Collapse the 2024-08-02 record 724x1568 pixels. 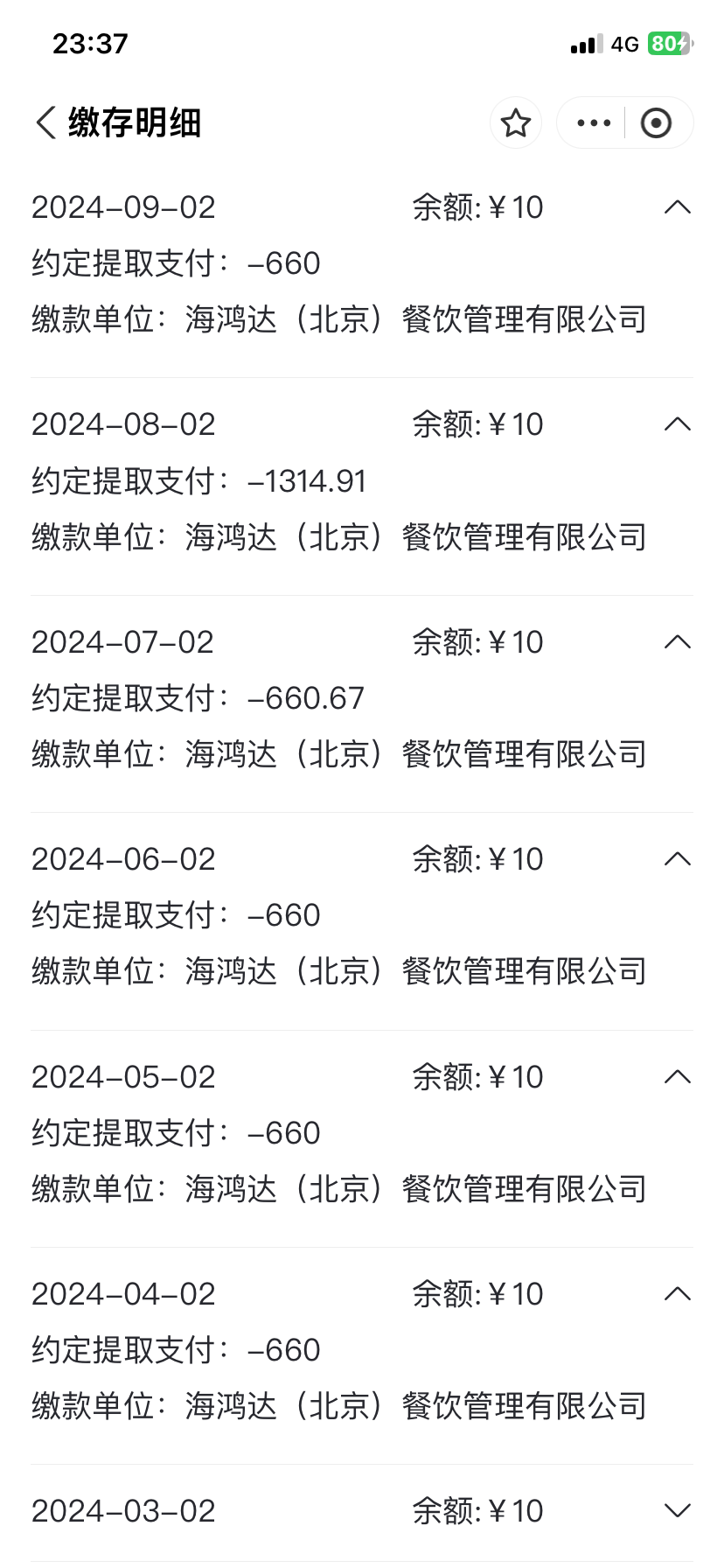(677, 424)
